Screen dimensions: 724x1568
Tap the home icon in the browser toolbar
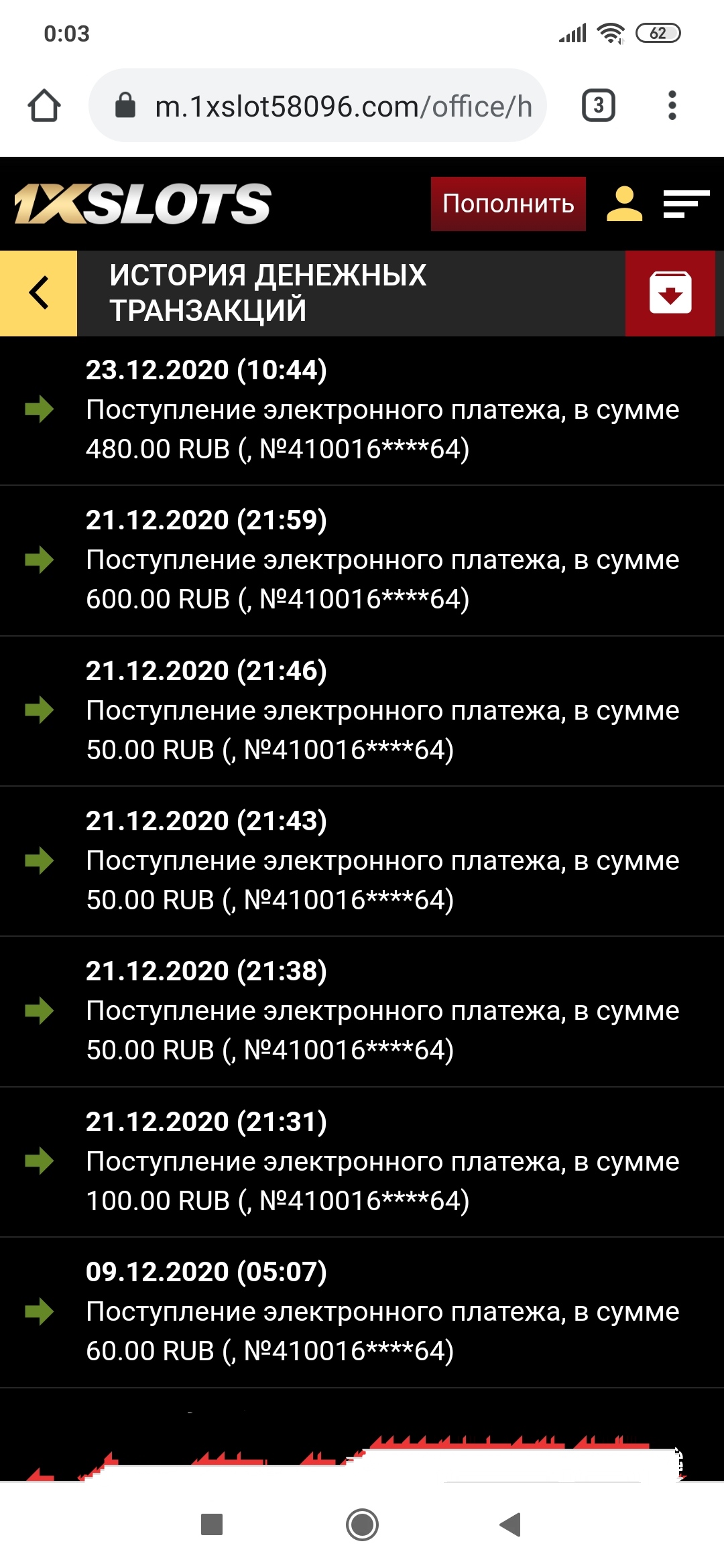click(x=43, y=106)
